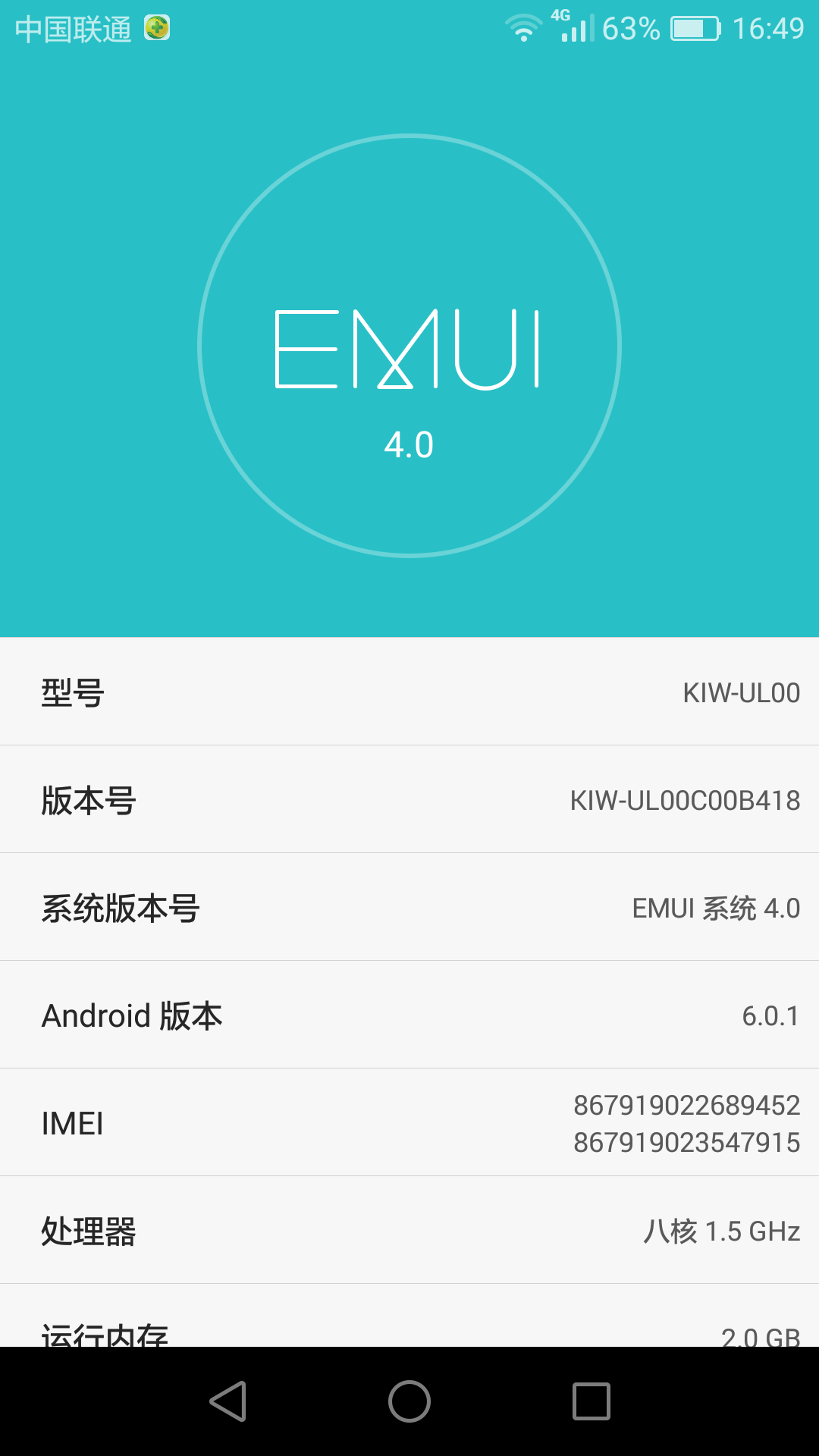Tap the 360 security shield icon in status bar
The height and width of the screenshot is (1456, 819).
(155, 29)
